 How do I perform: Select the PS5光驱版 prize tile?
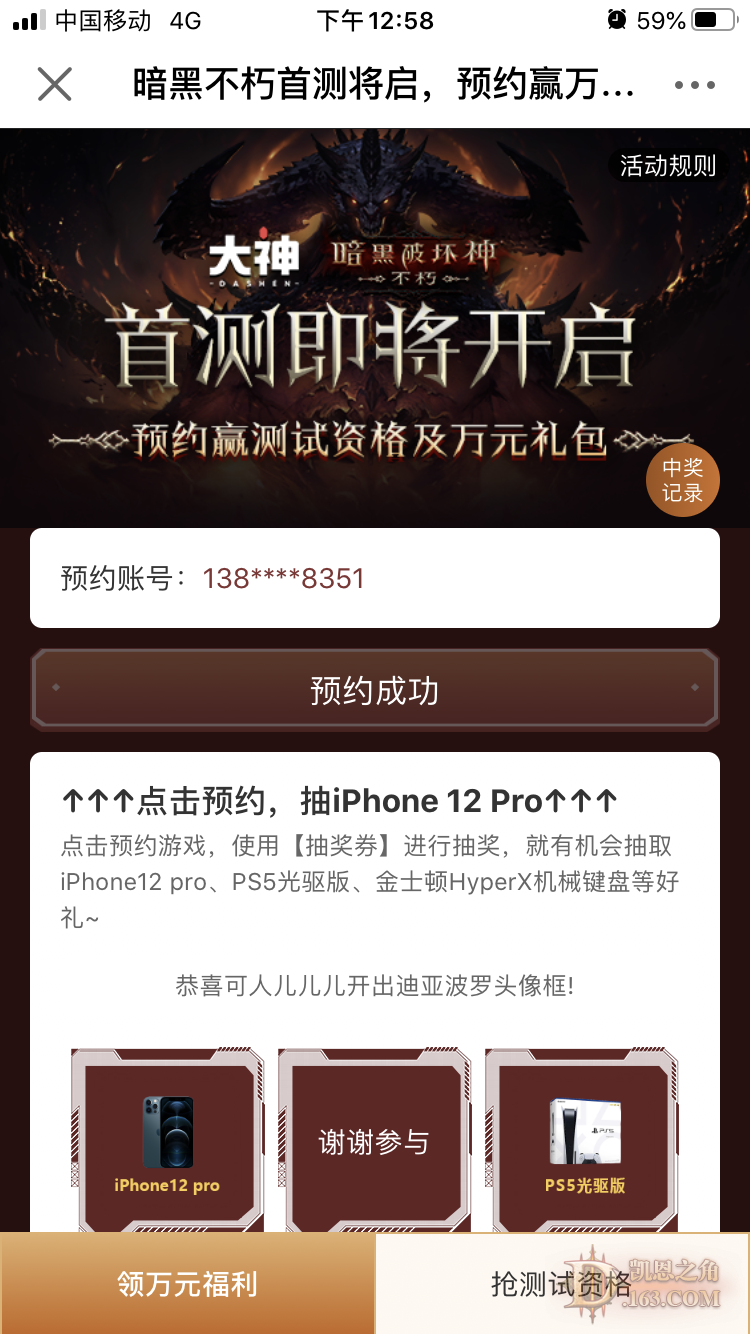[x=584, y=1142]
